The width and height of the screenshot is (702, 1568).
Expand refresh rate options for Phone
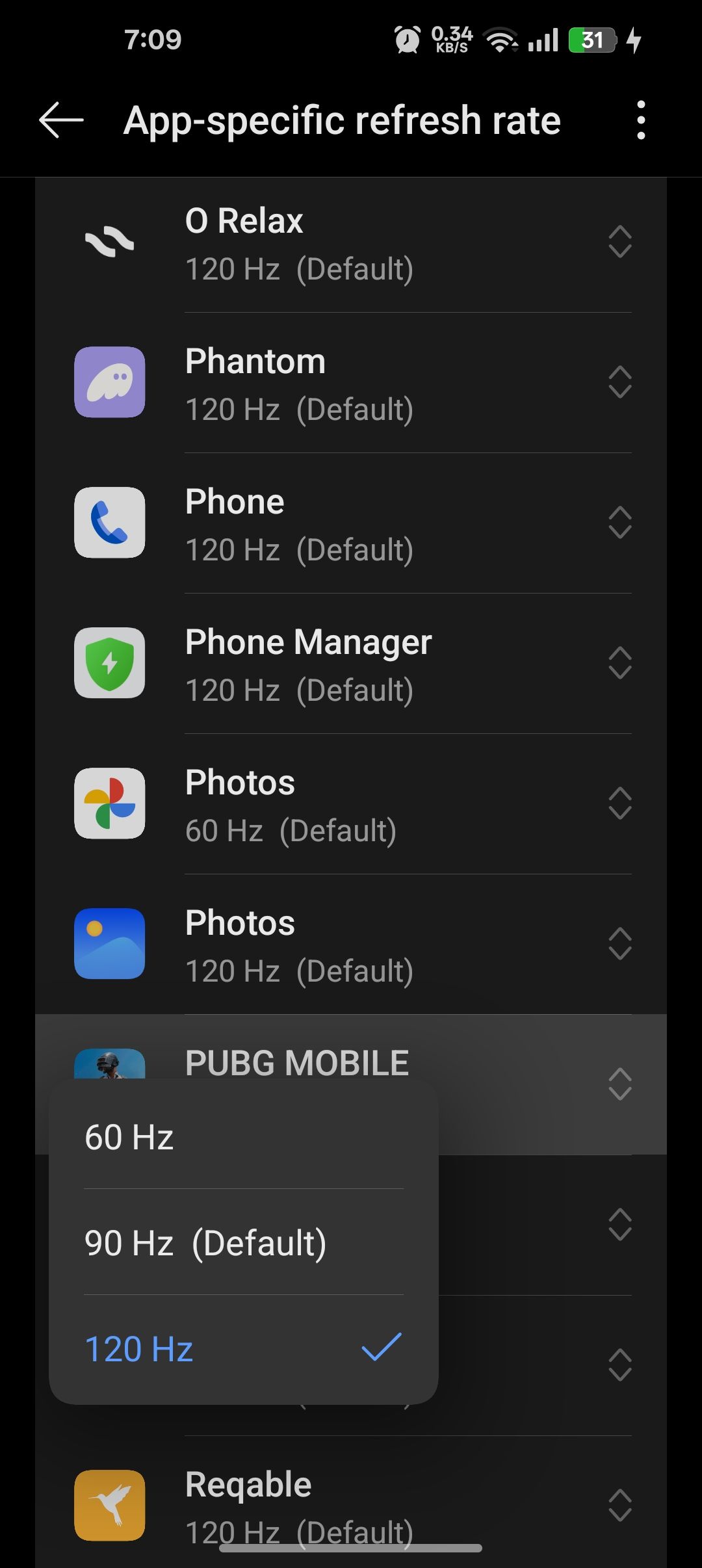619,523
